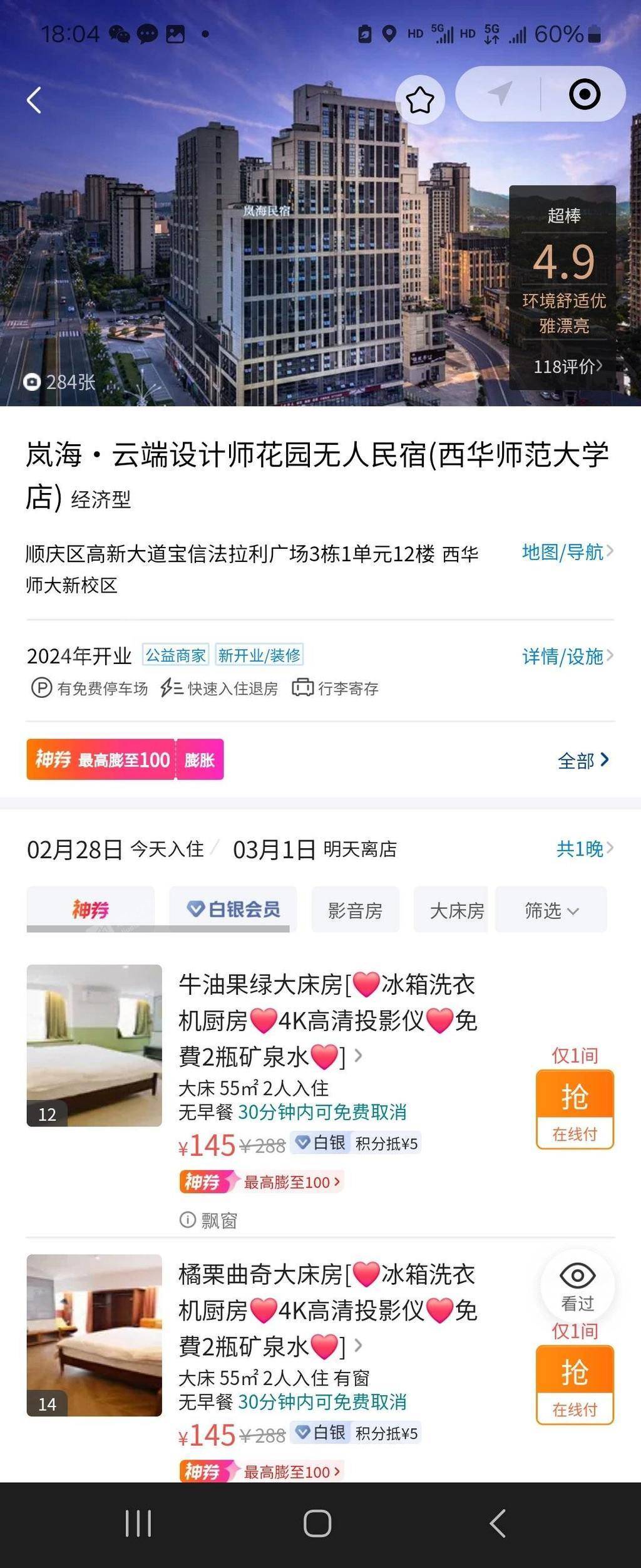Select the 白银会员 filter chip
This screenshot has width=641, height=1568.
(233, 909)
